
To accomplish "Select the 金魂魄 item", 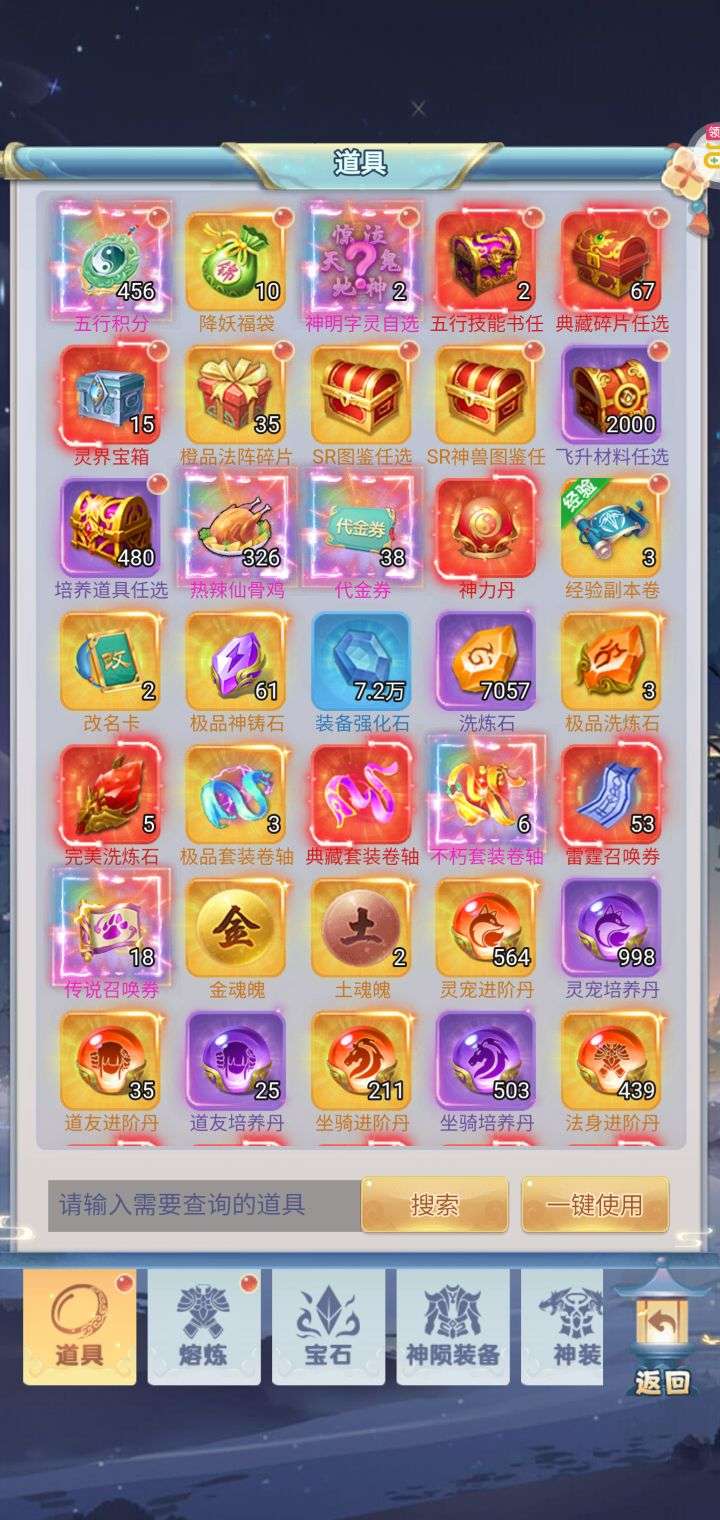I will 235,927.
